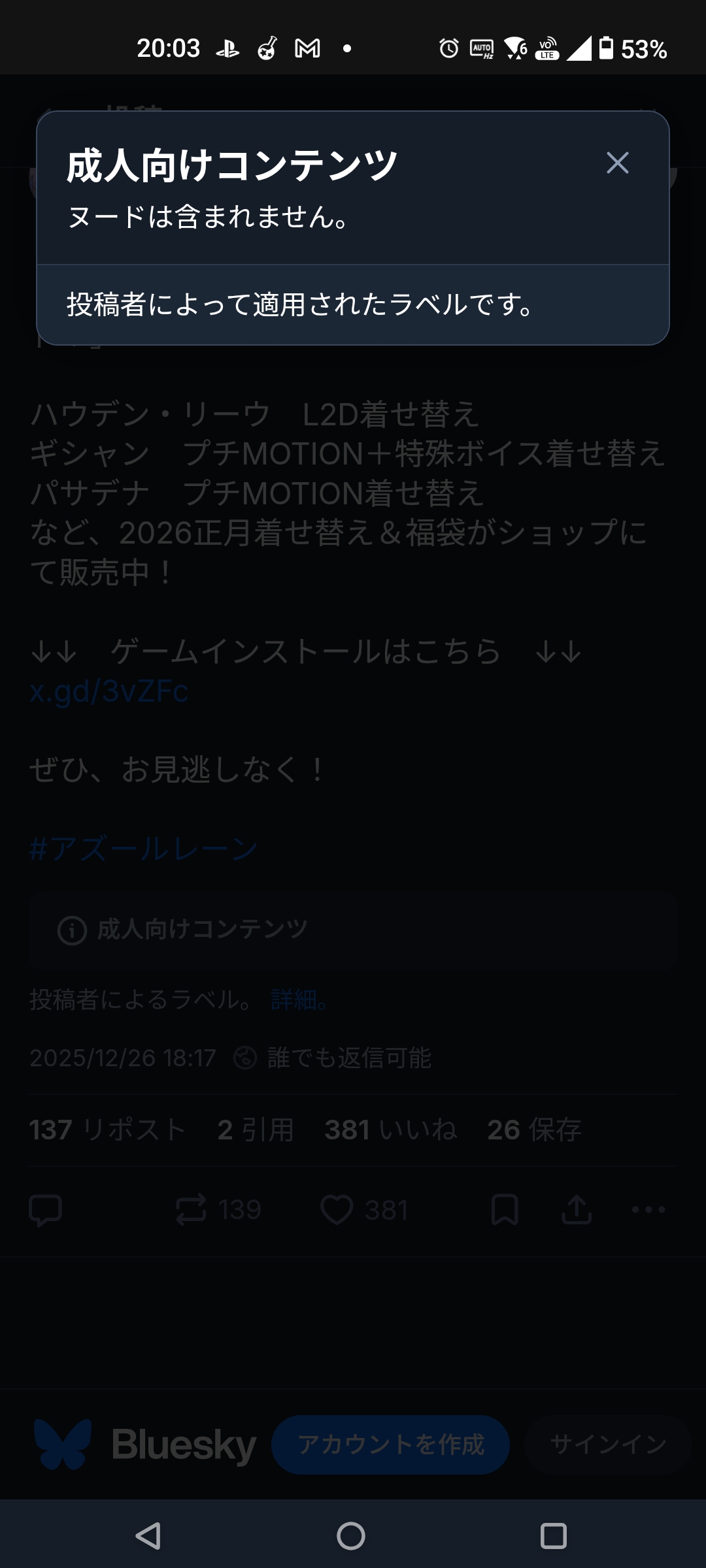Open the 詳細 link for the label
This screenshot has width=706, height=1568.
click(x=299, y=1000)
